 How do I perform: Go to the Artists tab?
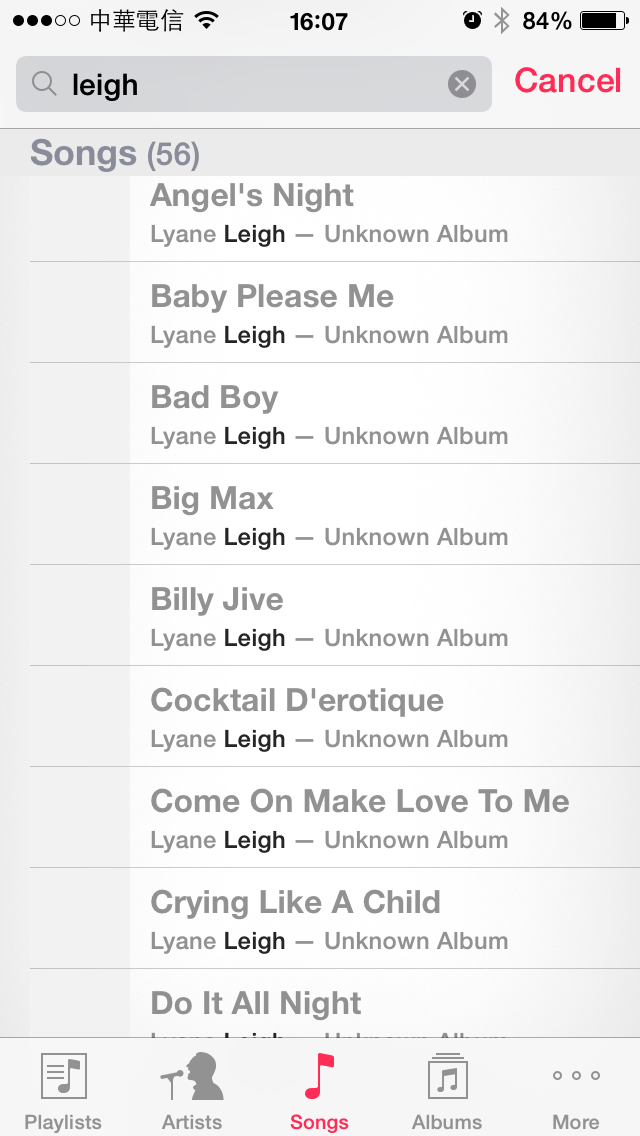tap(191, 1088)
